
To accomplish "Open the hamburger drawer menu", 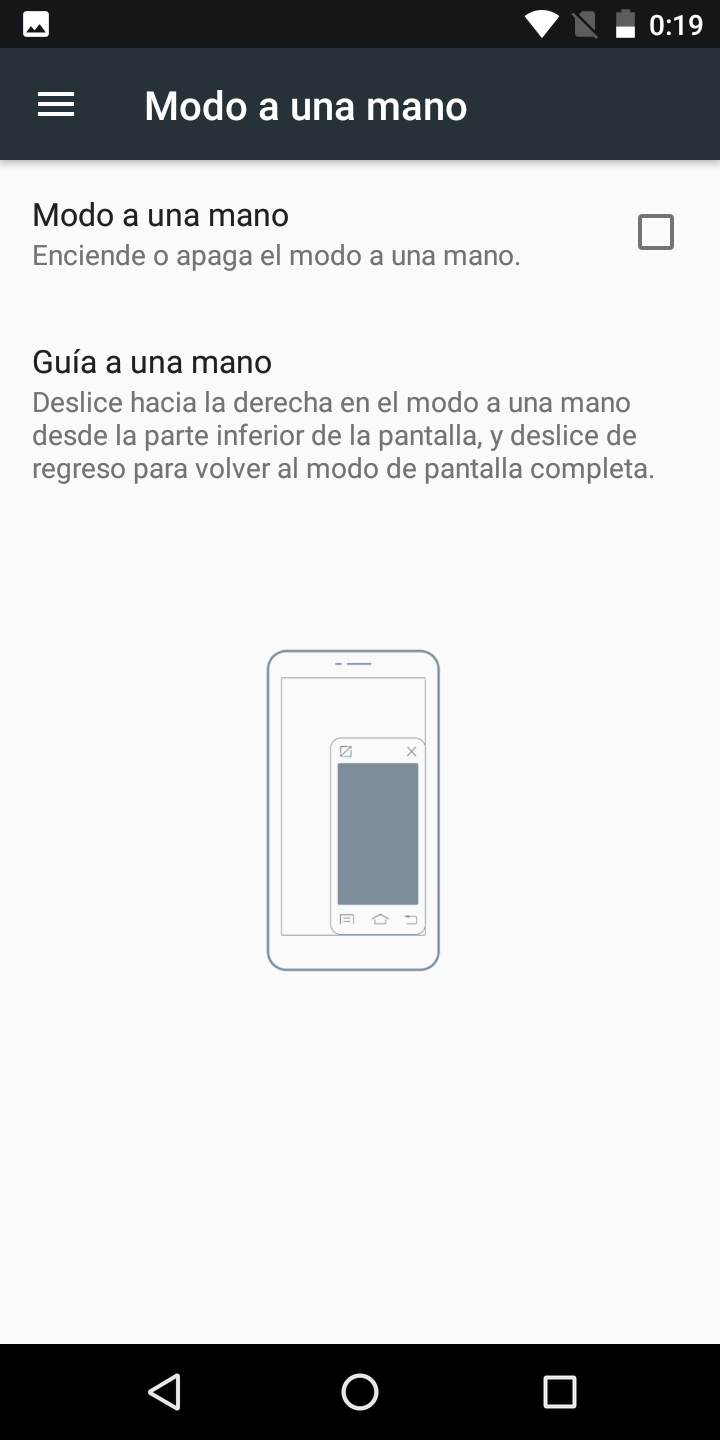I will coord(56,105).
